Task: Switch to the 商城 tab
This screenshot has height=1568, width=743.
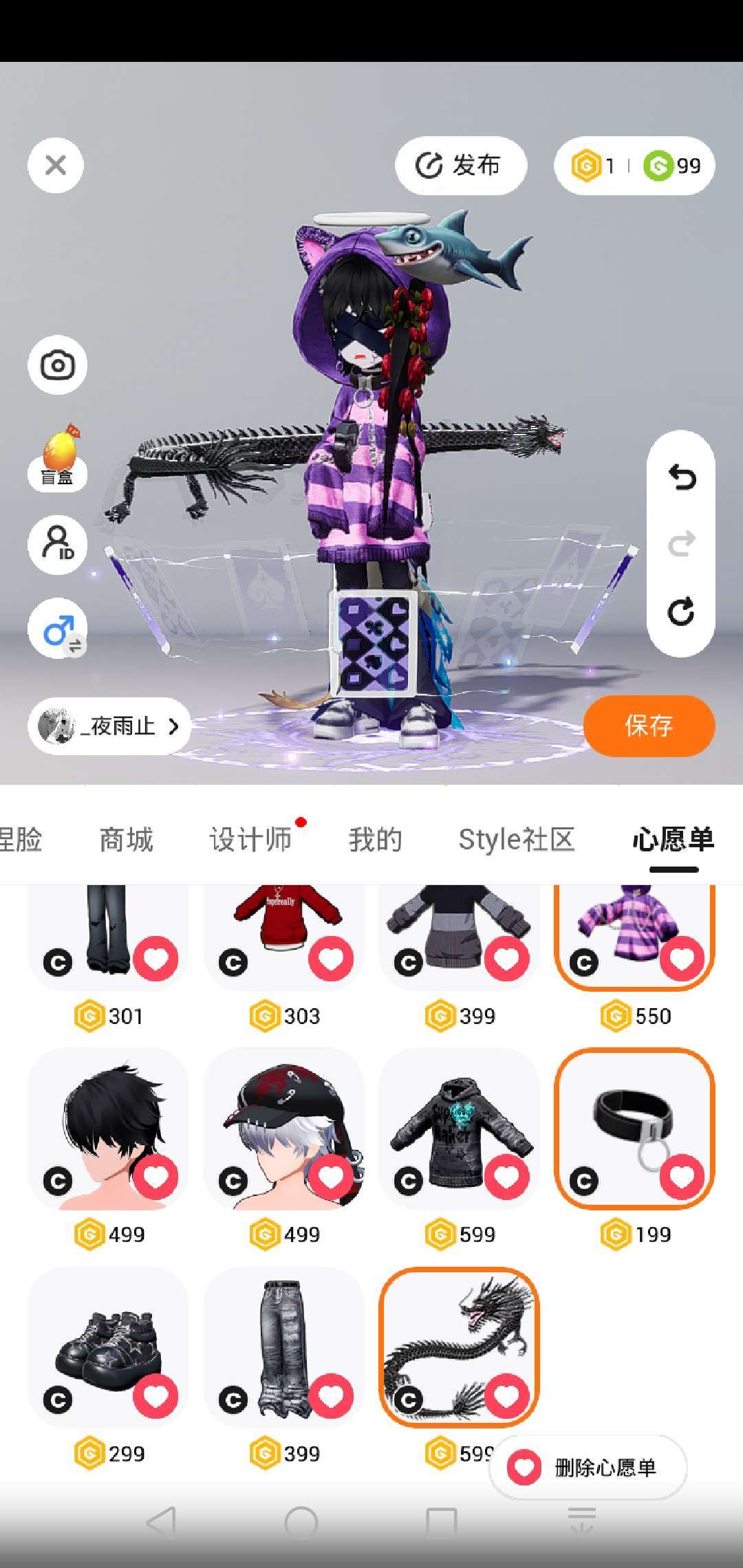Action: 126,840
